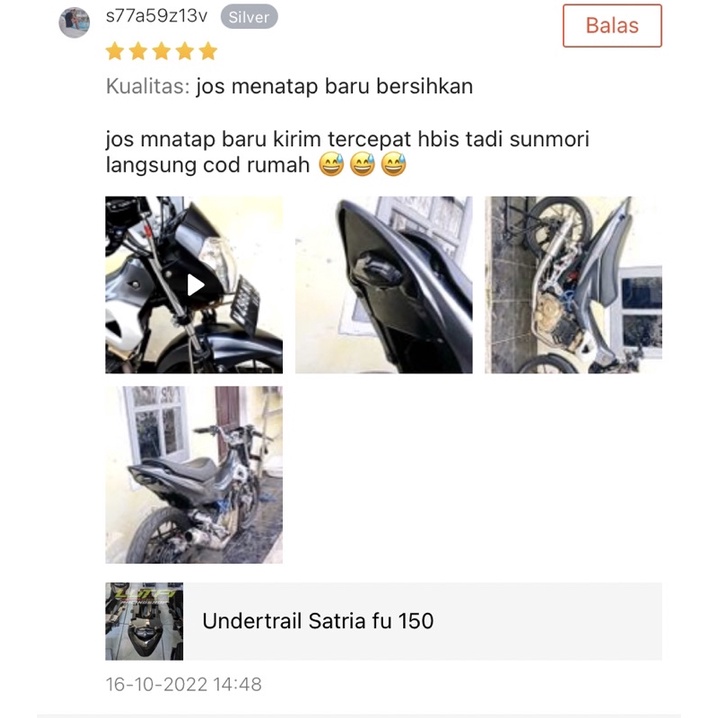Open the fourth review photo in the second row
Screen dimensions: 718x718
(x=194, y=475)
